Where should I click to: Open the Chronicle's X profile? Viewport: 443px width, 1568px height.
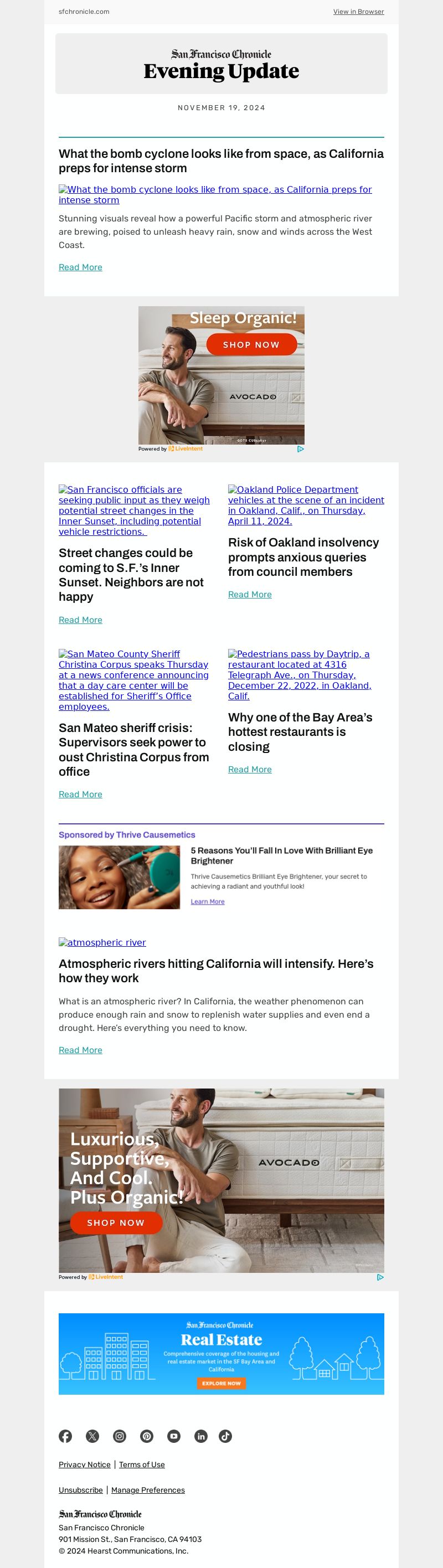[x=92, y=1436]
